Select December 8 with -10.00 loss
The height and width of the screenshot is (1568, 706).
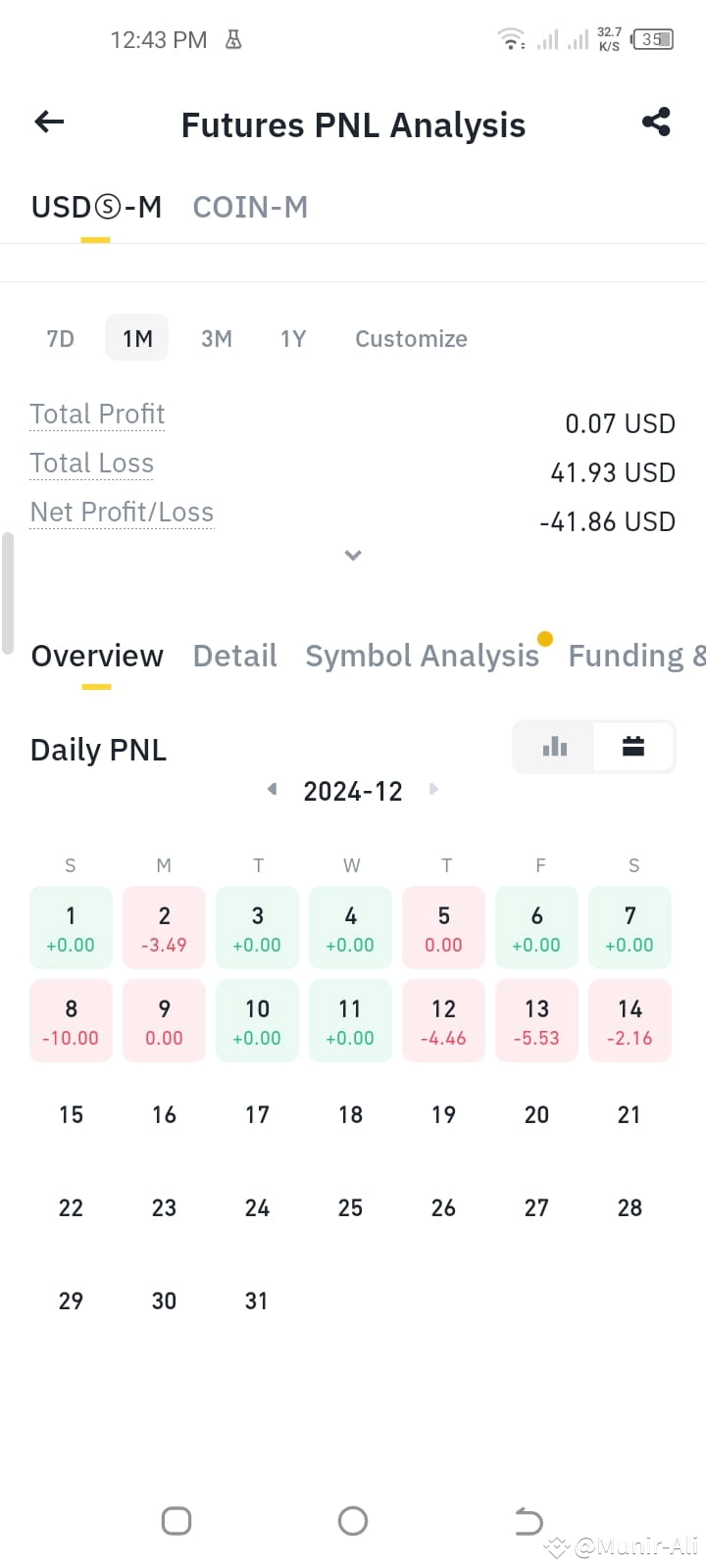coord(71,1020)
